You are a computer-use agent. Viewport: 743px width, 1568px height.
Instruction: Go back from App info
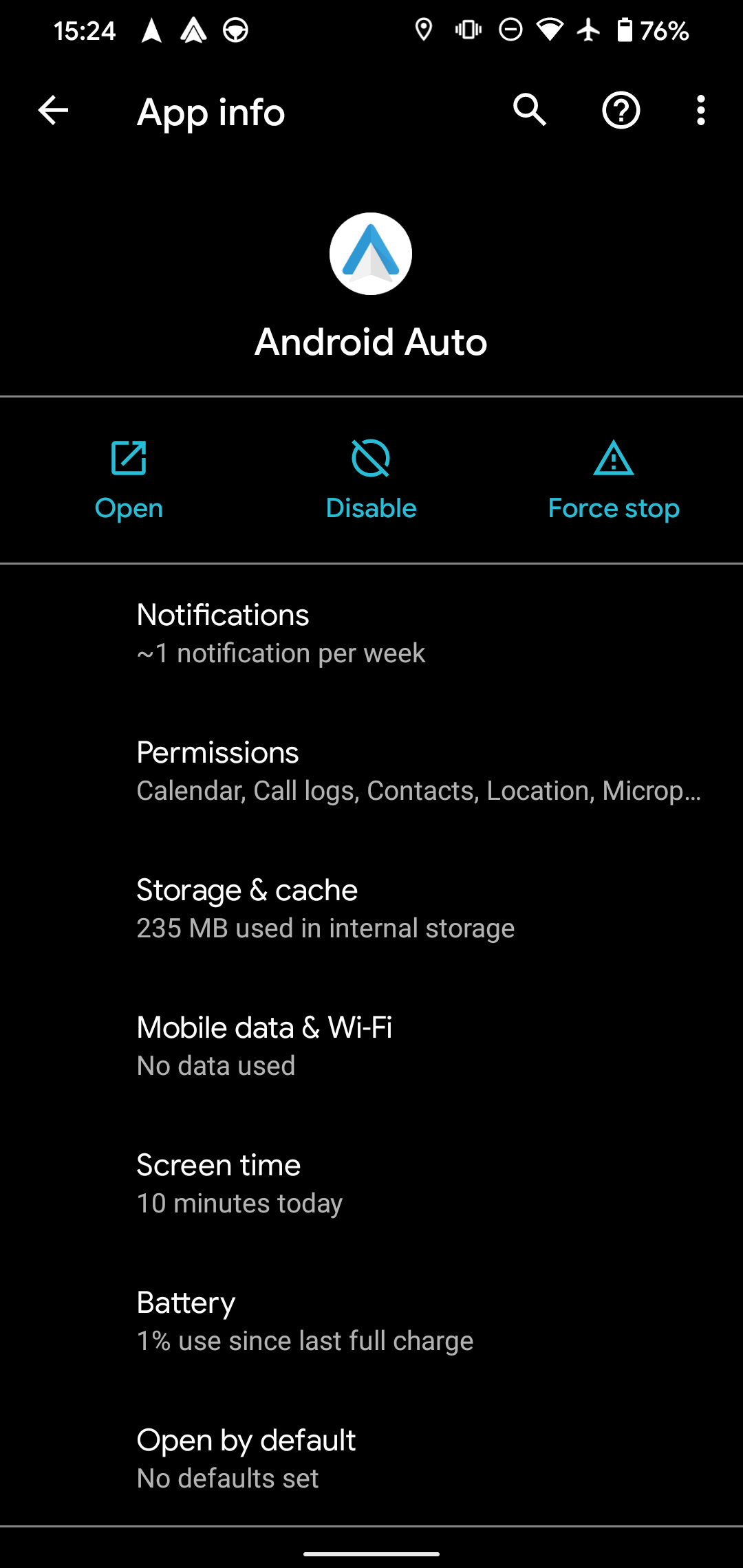53,110
